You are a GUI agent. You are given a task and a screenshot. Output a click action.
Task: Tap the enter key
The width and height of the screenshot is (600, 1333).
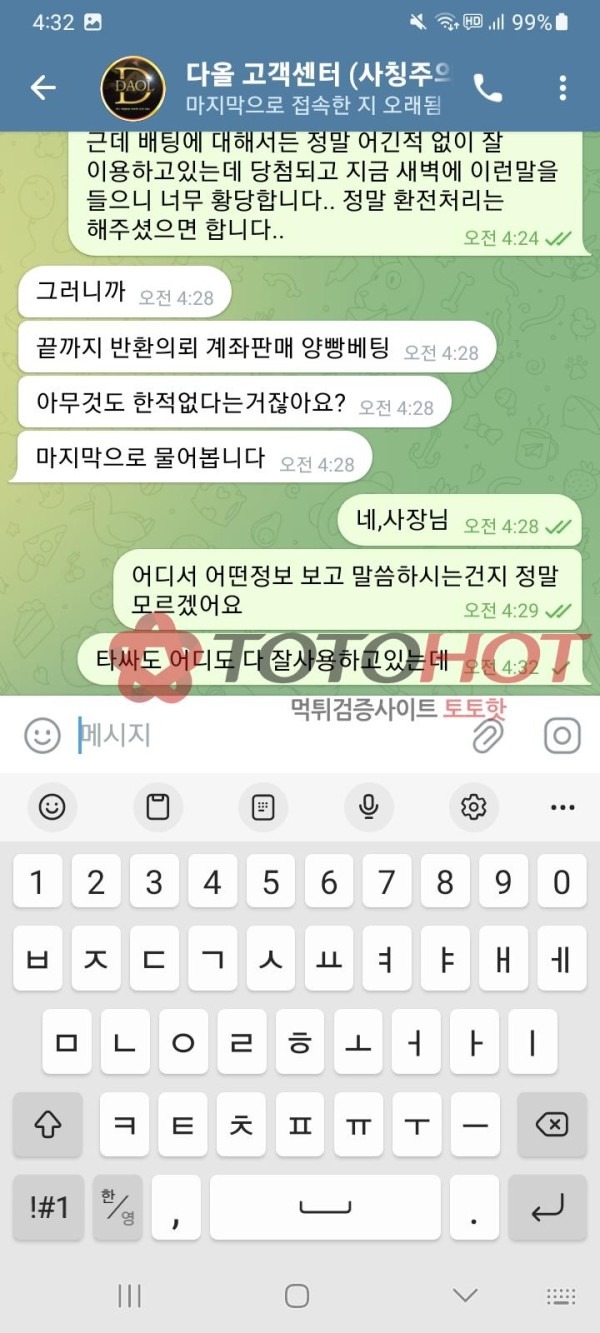click(x=548, y=1207)
